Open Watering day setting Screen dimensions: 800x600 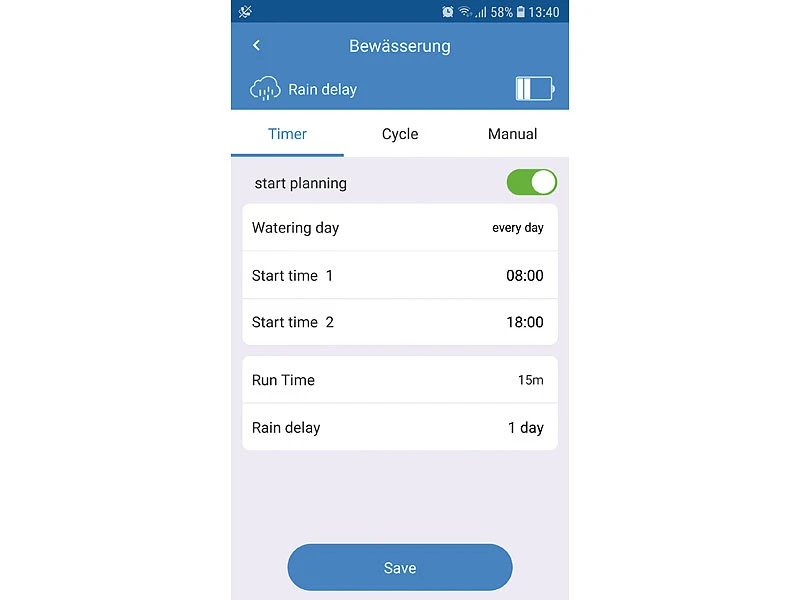[x=399, y=228]
